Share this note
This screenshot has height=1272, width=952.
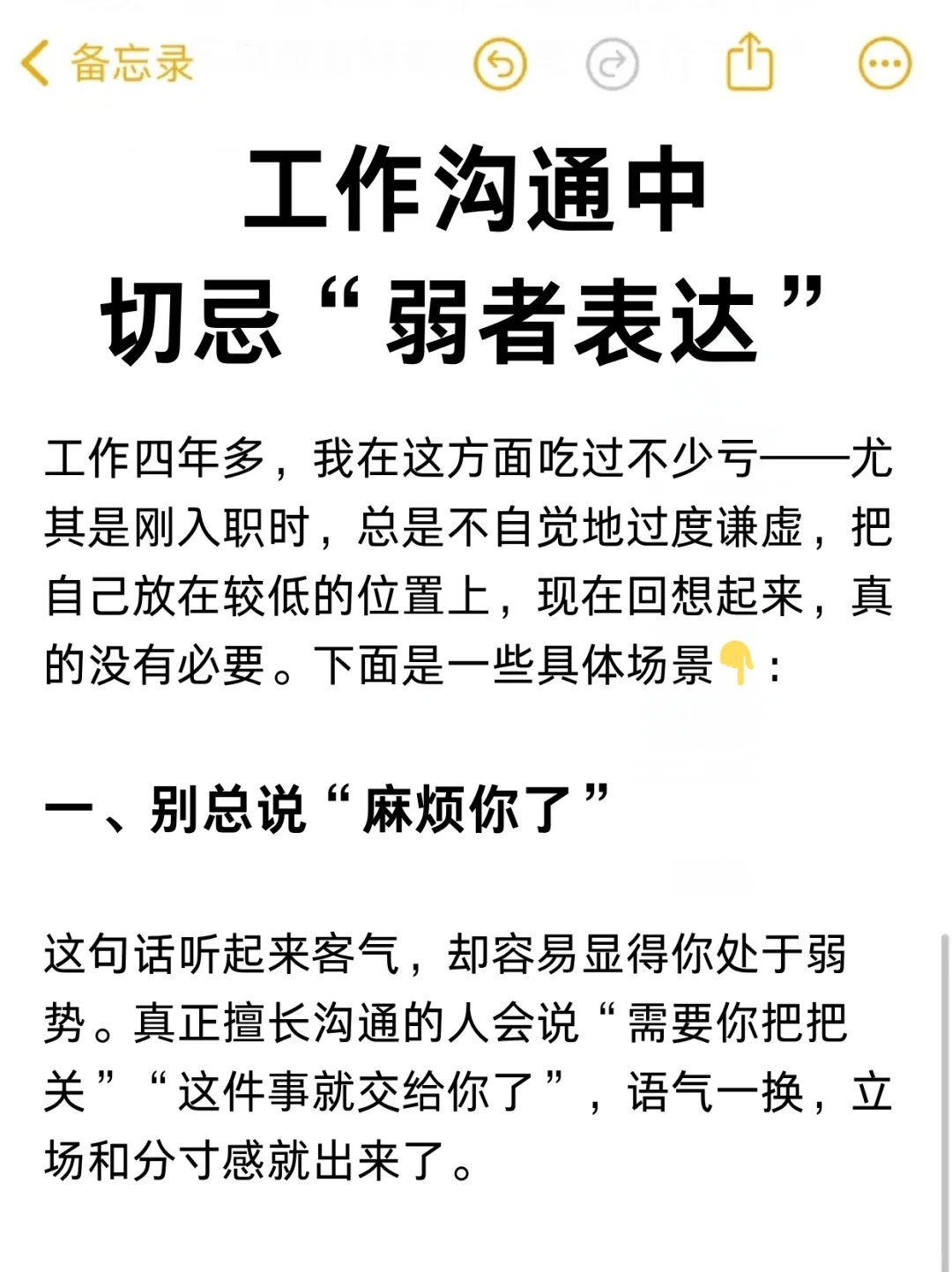[x=749, y=62]
